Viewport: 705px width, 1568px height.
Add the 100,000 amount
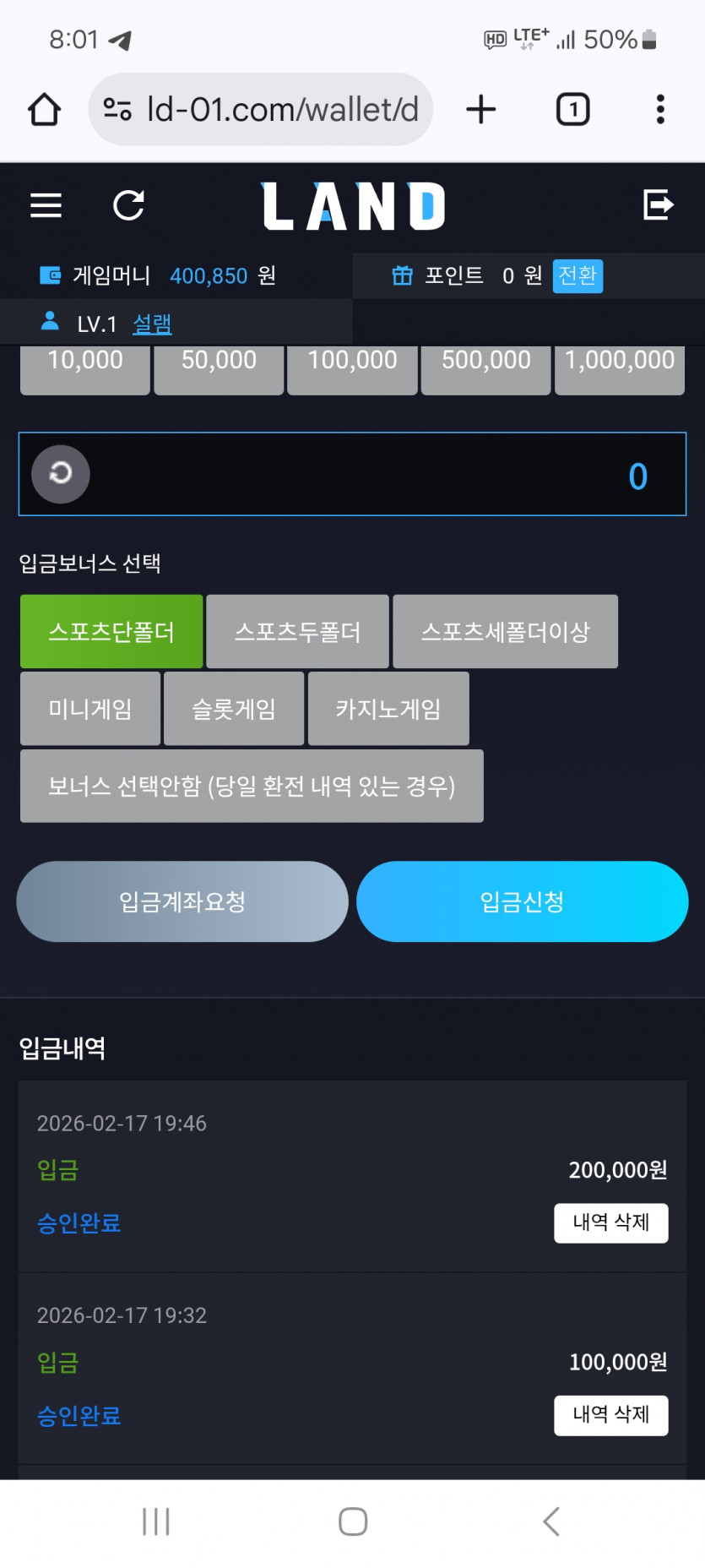tap(352, 365)
